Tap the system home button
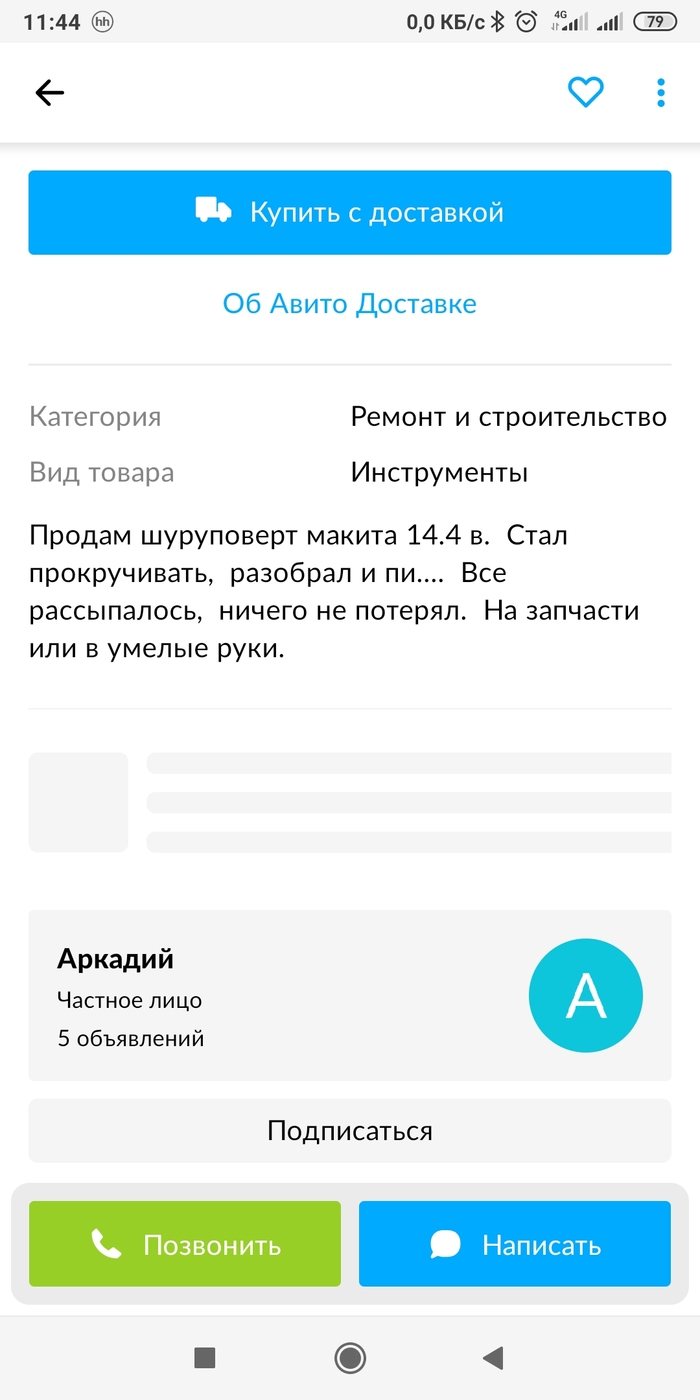 (350, 1357)
